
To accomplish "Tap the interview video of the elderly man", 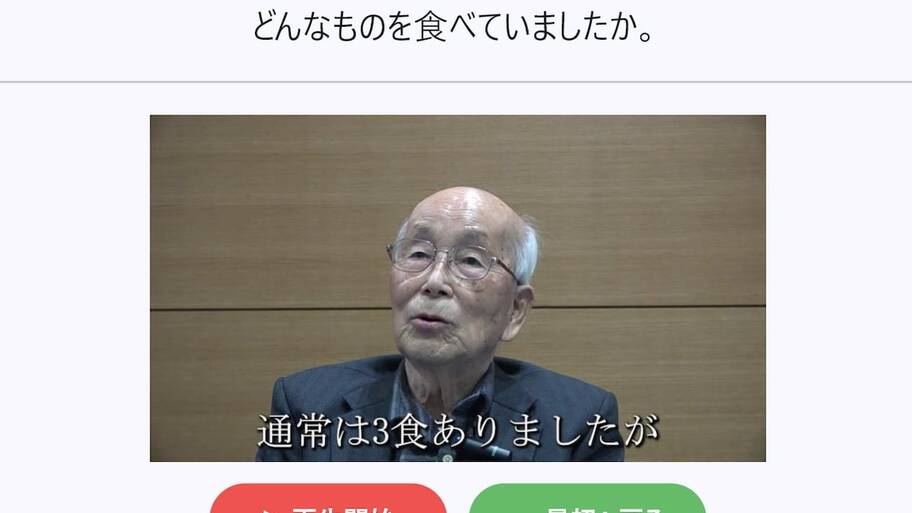I will click(x=457, y=288).
